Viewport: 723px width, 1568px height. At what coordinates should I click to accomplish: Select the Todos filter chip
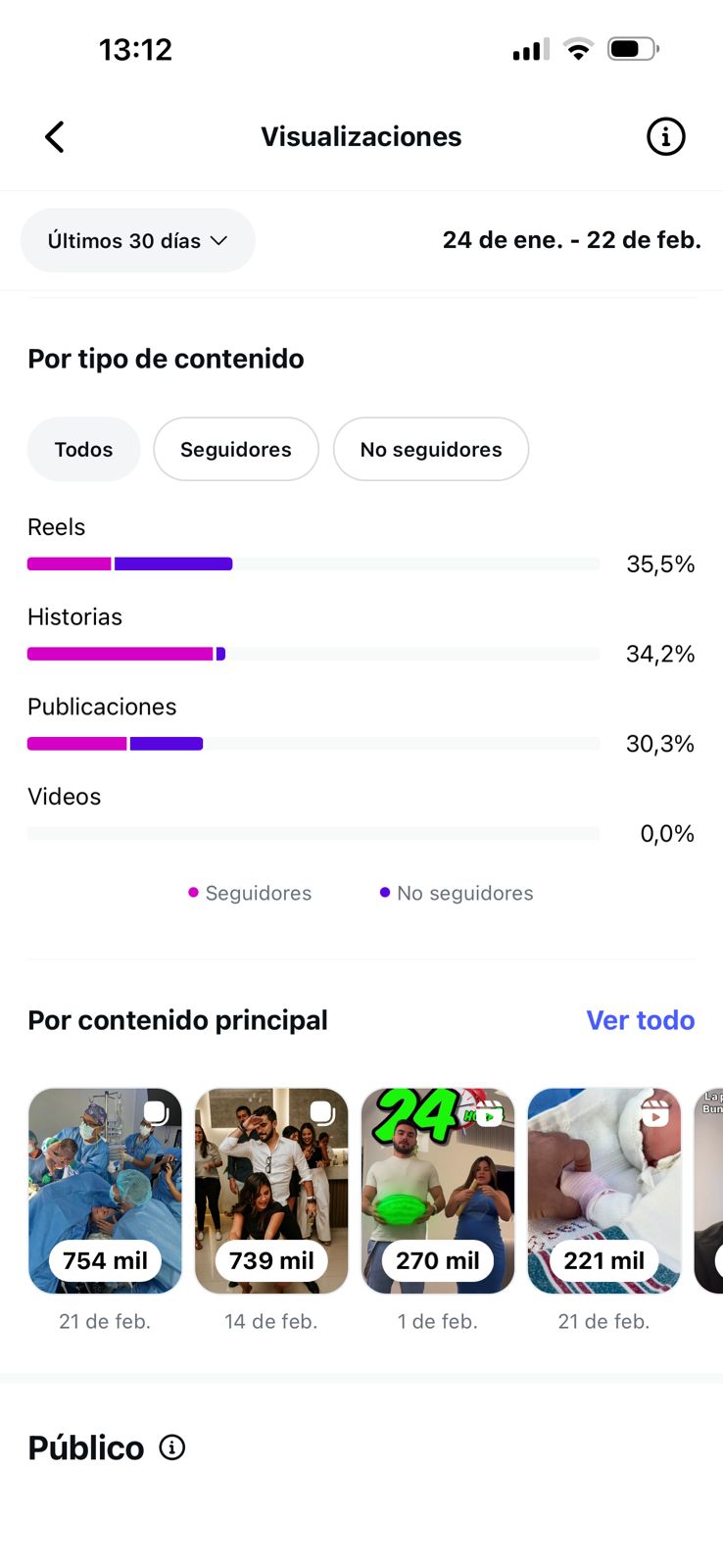tap(83, 450)
